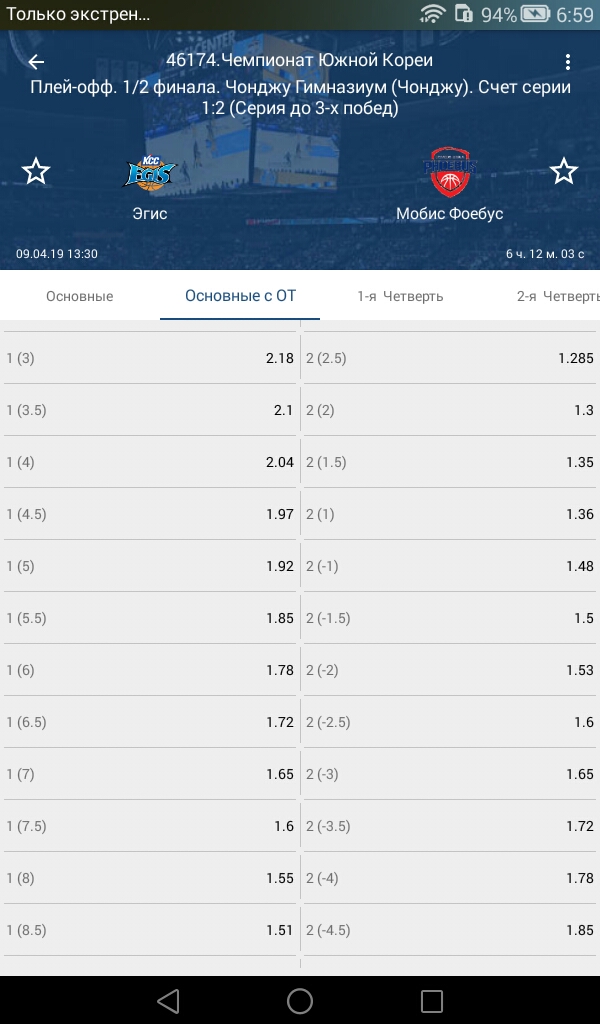Open the 1-я Четверть tab

400,296
